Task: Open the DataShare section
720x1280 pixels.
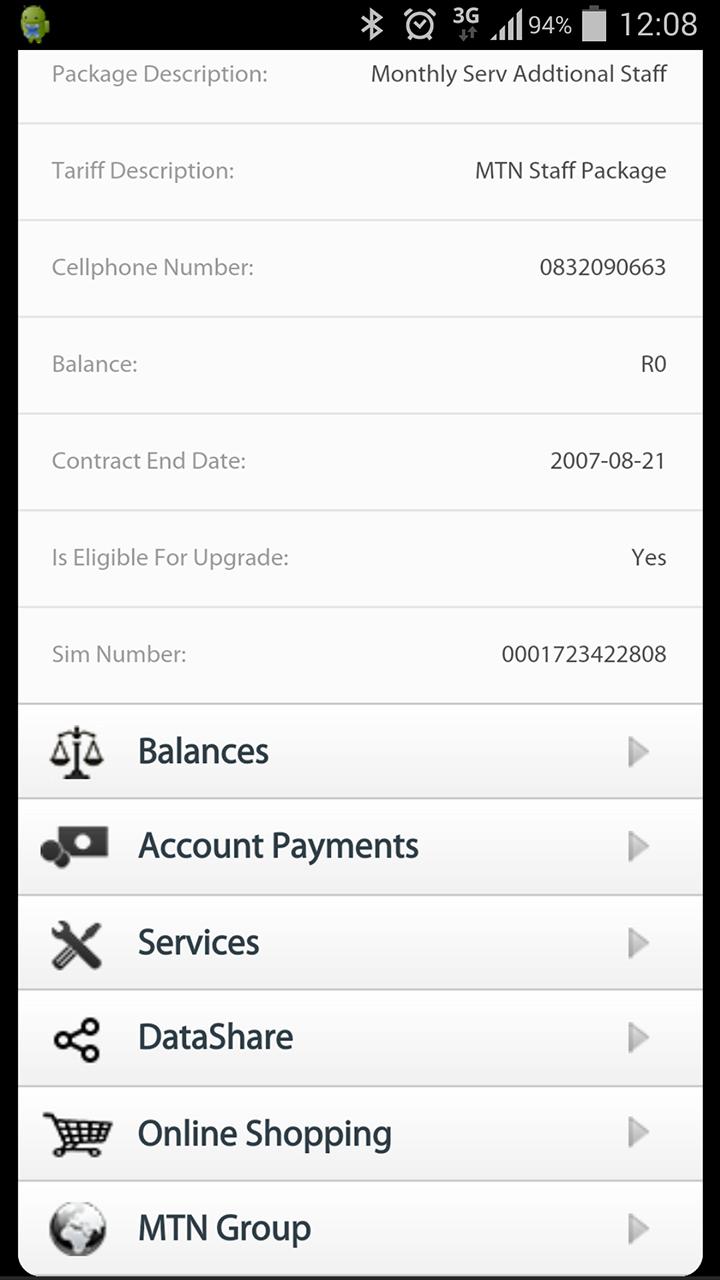Action: point(215,1038)
